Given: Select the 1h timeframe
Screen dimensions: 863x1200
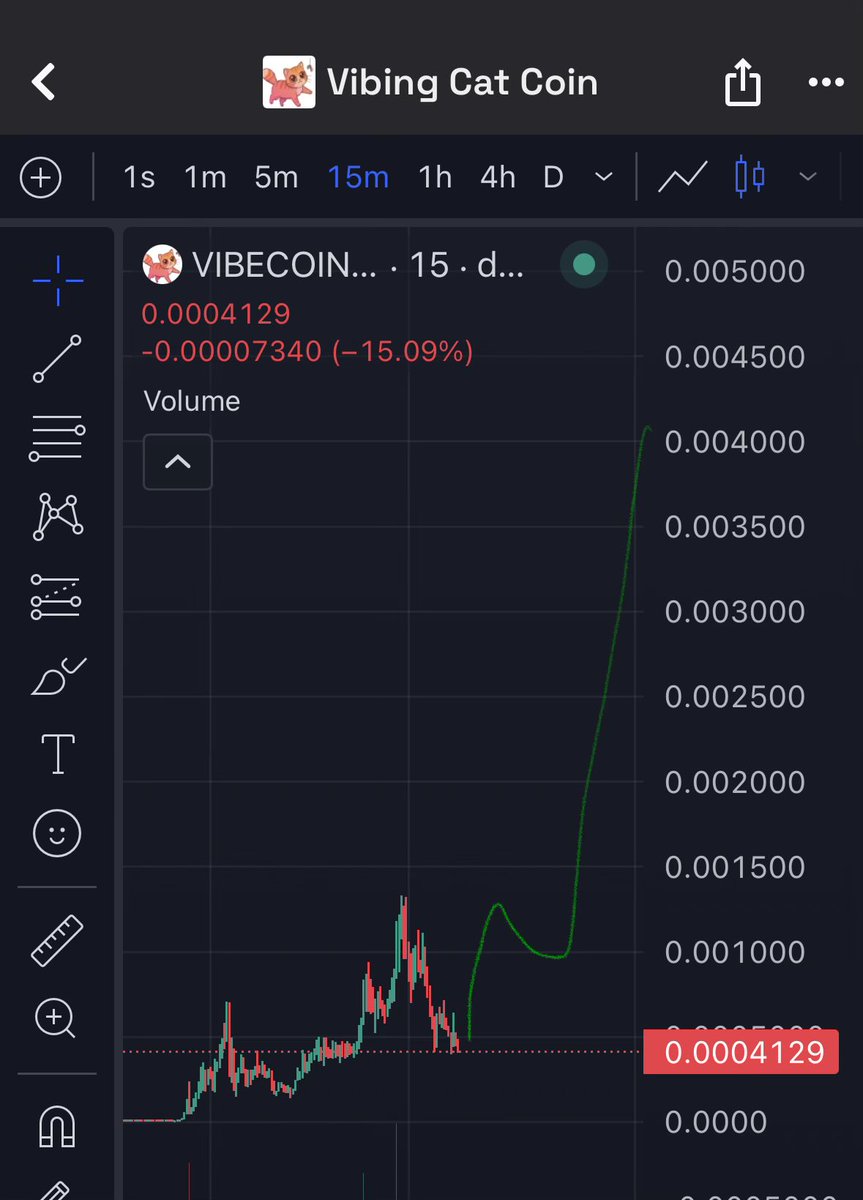Looking at the screenshot, I should pos(435,178).
